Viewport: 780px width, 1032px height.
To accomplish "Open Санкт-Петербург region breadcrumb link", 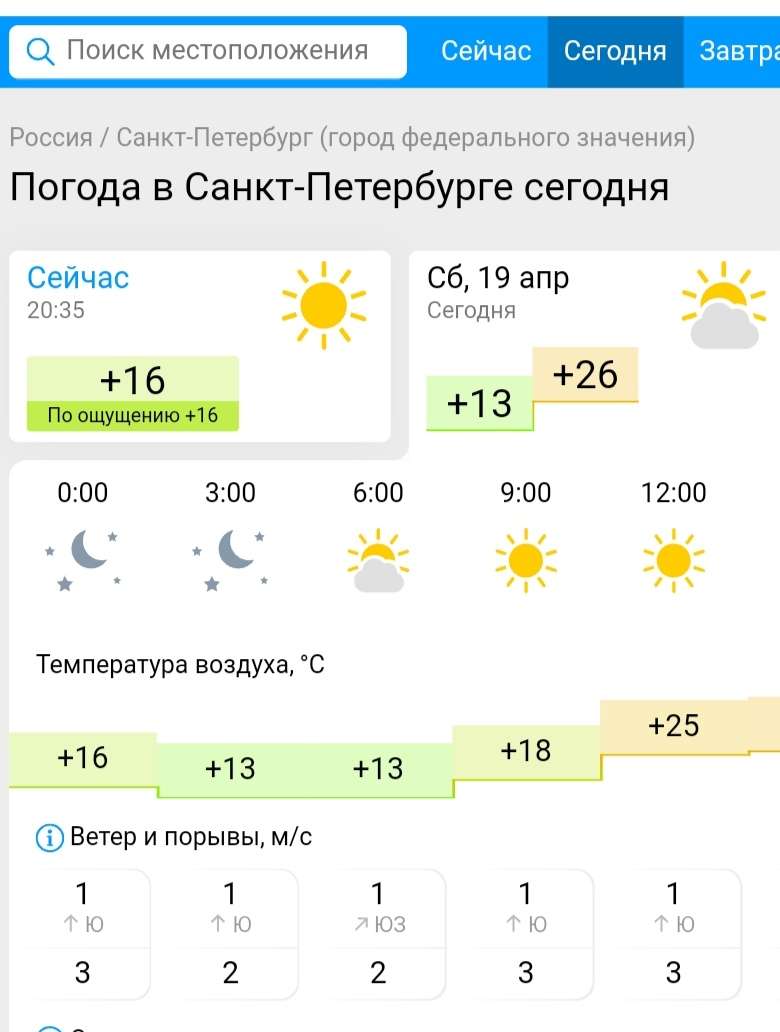I will pyautogui.click(x=405, y=137).
